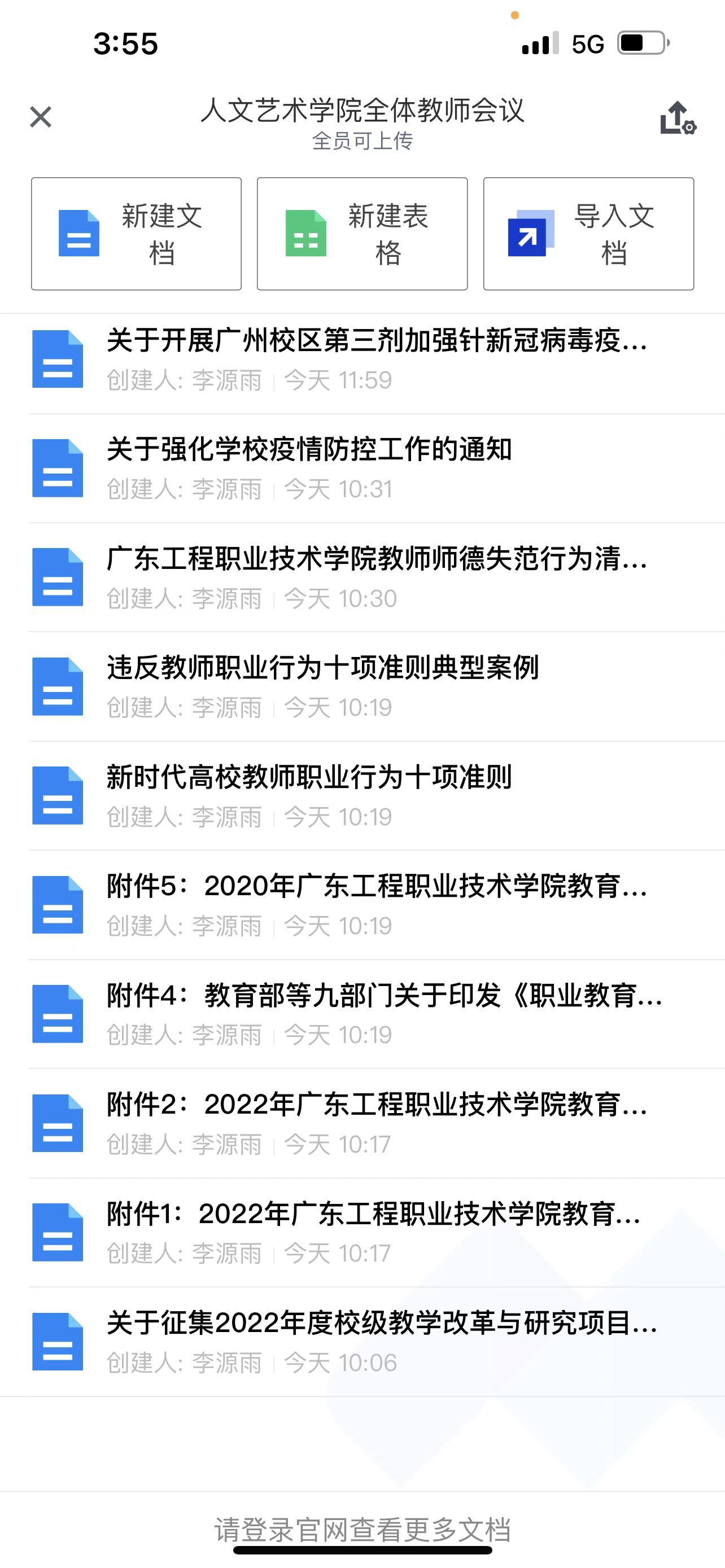Open the 第三剂加强针新冠病毒 document
Screen dimensions: 725x1568
tap(376, 359)
